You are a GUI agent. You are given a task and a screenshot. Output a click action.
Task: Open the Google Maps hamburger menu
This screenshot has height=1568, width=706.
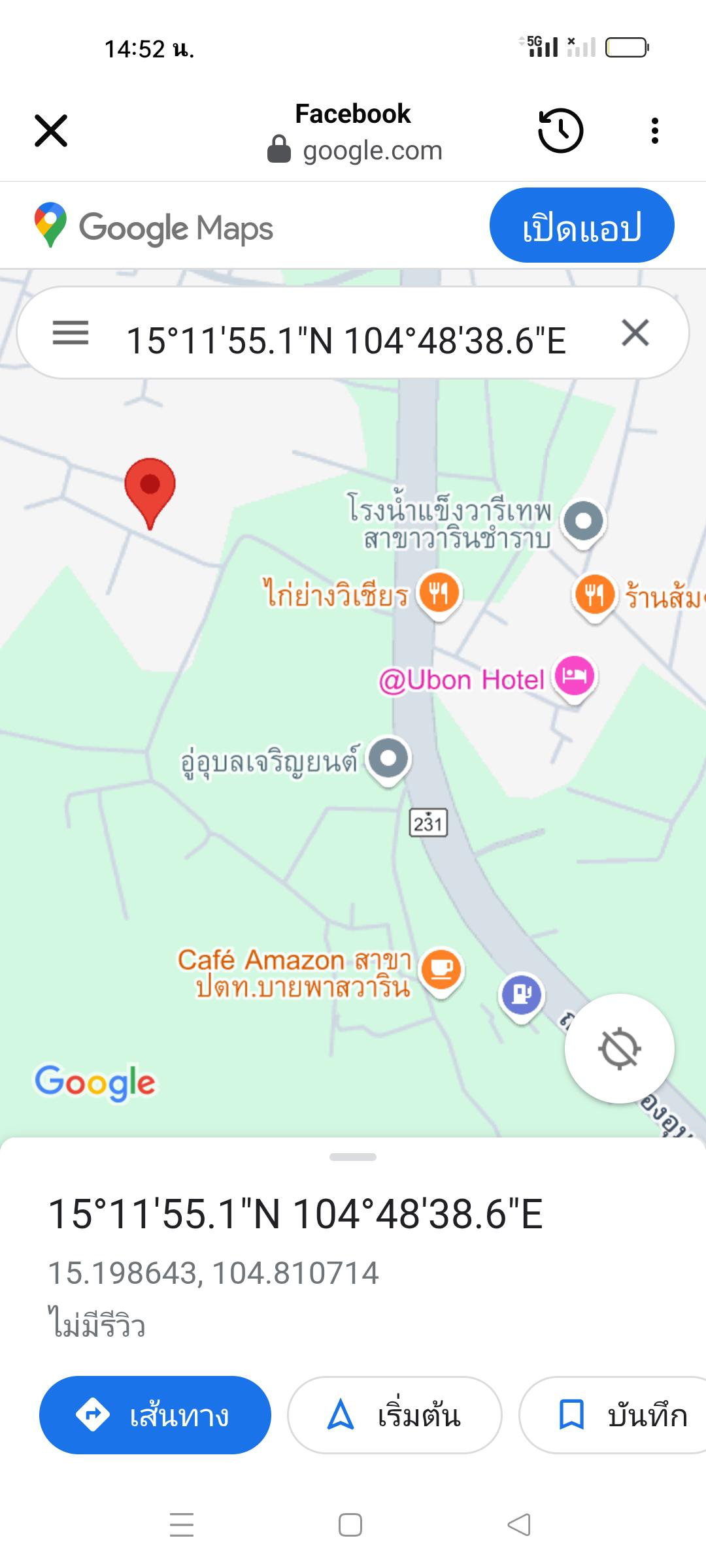pos(71,333)
